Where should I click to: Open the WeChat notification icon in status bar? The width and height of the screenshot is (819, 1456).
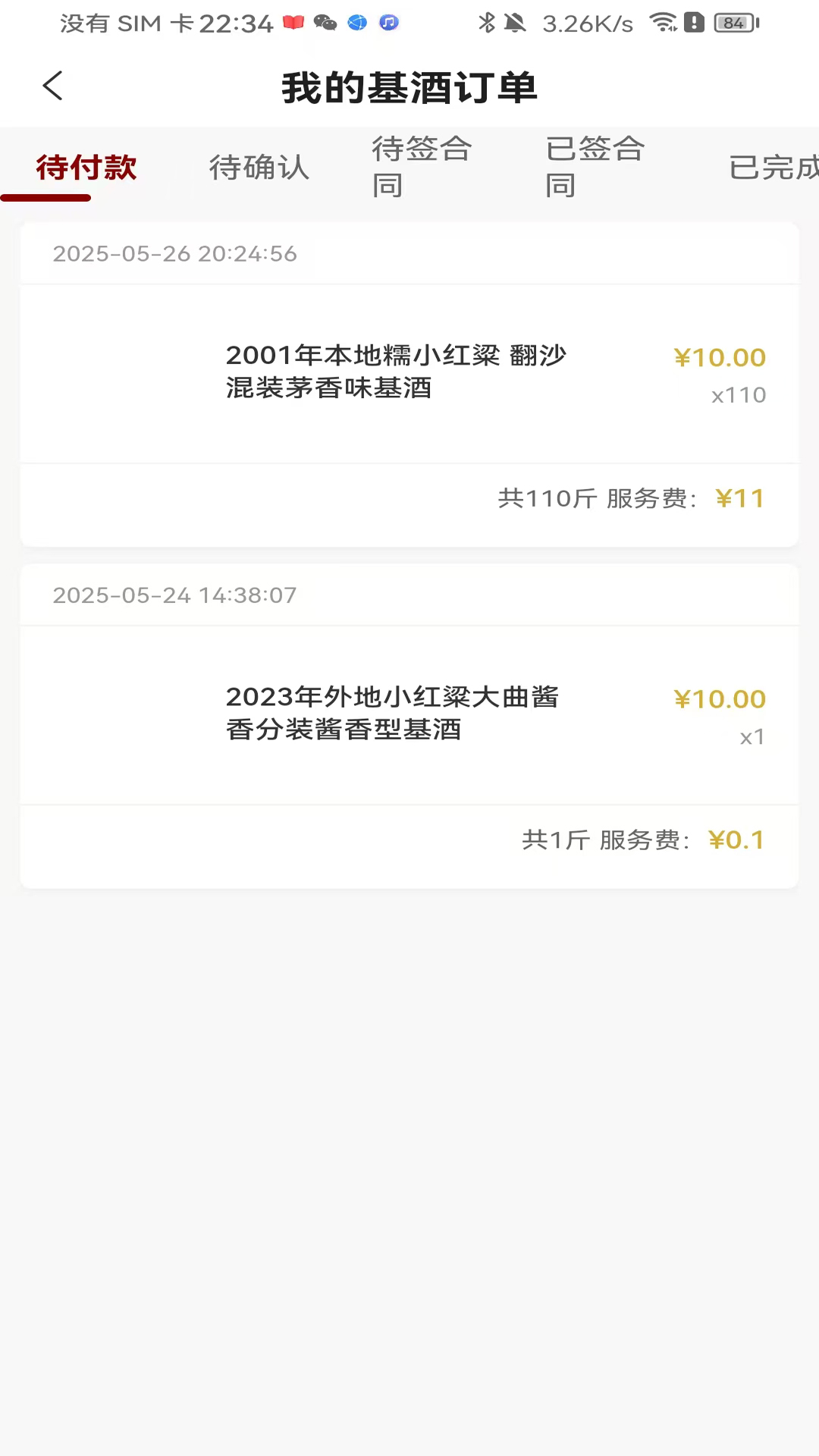point(326,24)
